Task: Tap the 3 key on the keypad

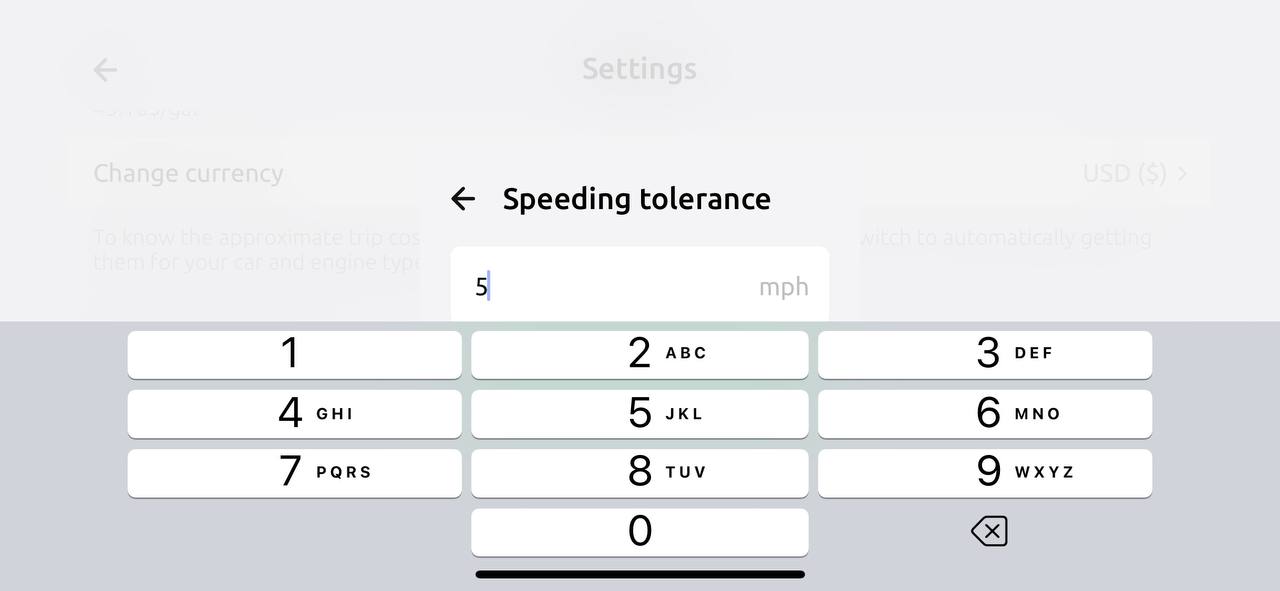Action: [x=985, y=354]
